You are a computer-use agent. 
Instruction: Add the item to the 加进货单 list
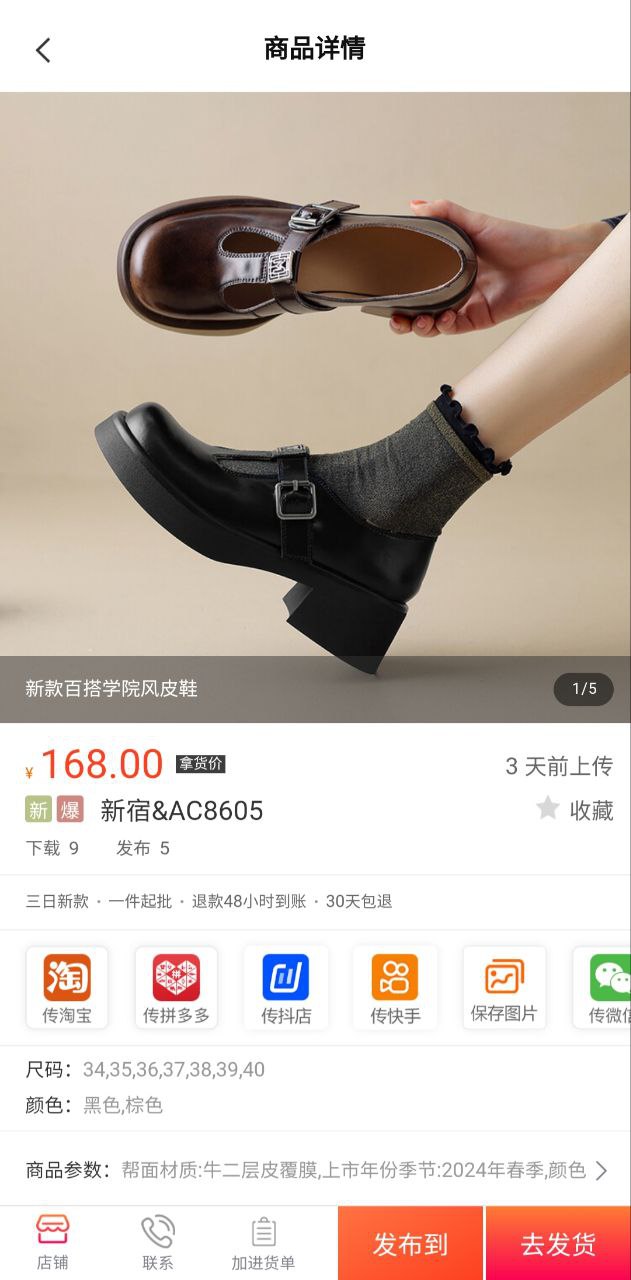point(263,1243)
